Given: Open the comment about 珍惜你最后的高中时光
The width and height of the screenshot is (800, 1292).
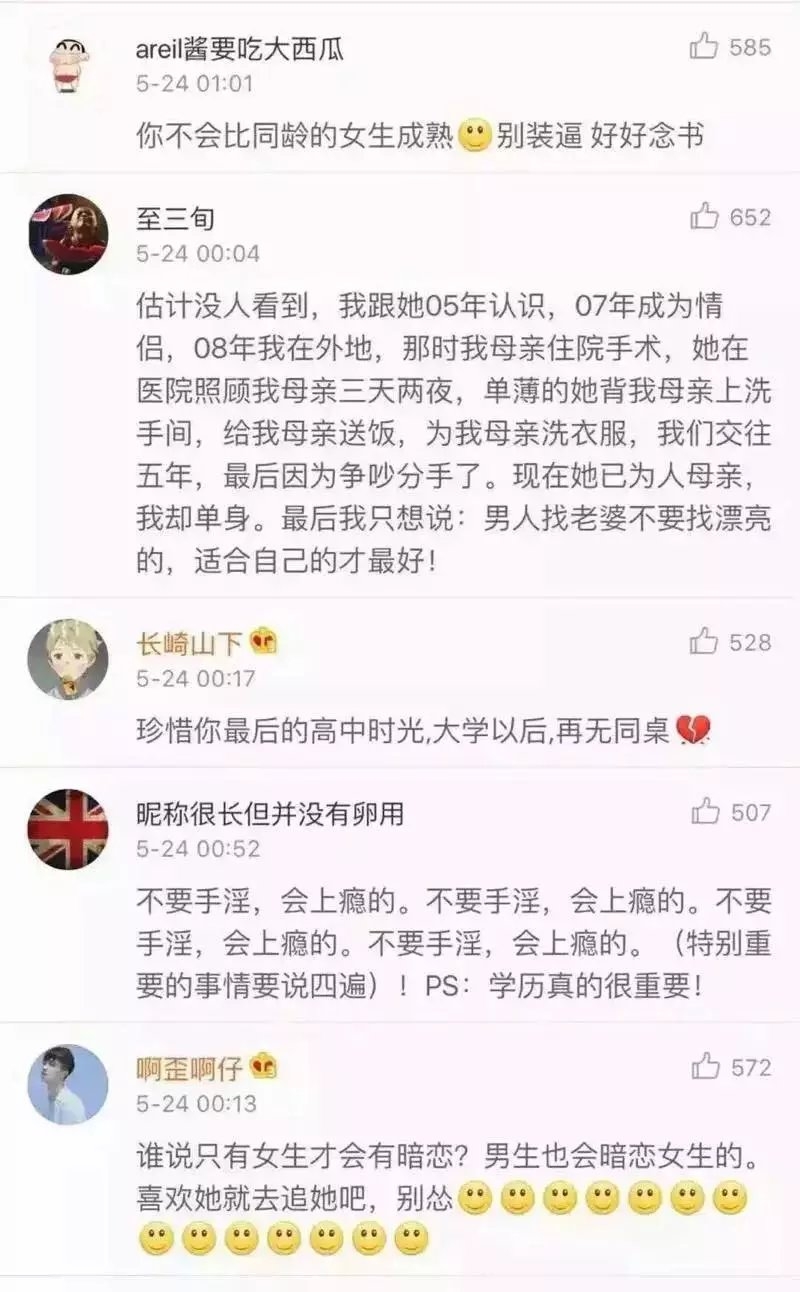Looking at the screenshot, I should [422, 732].
